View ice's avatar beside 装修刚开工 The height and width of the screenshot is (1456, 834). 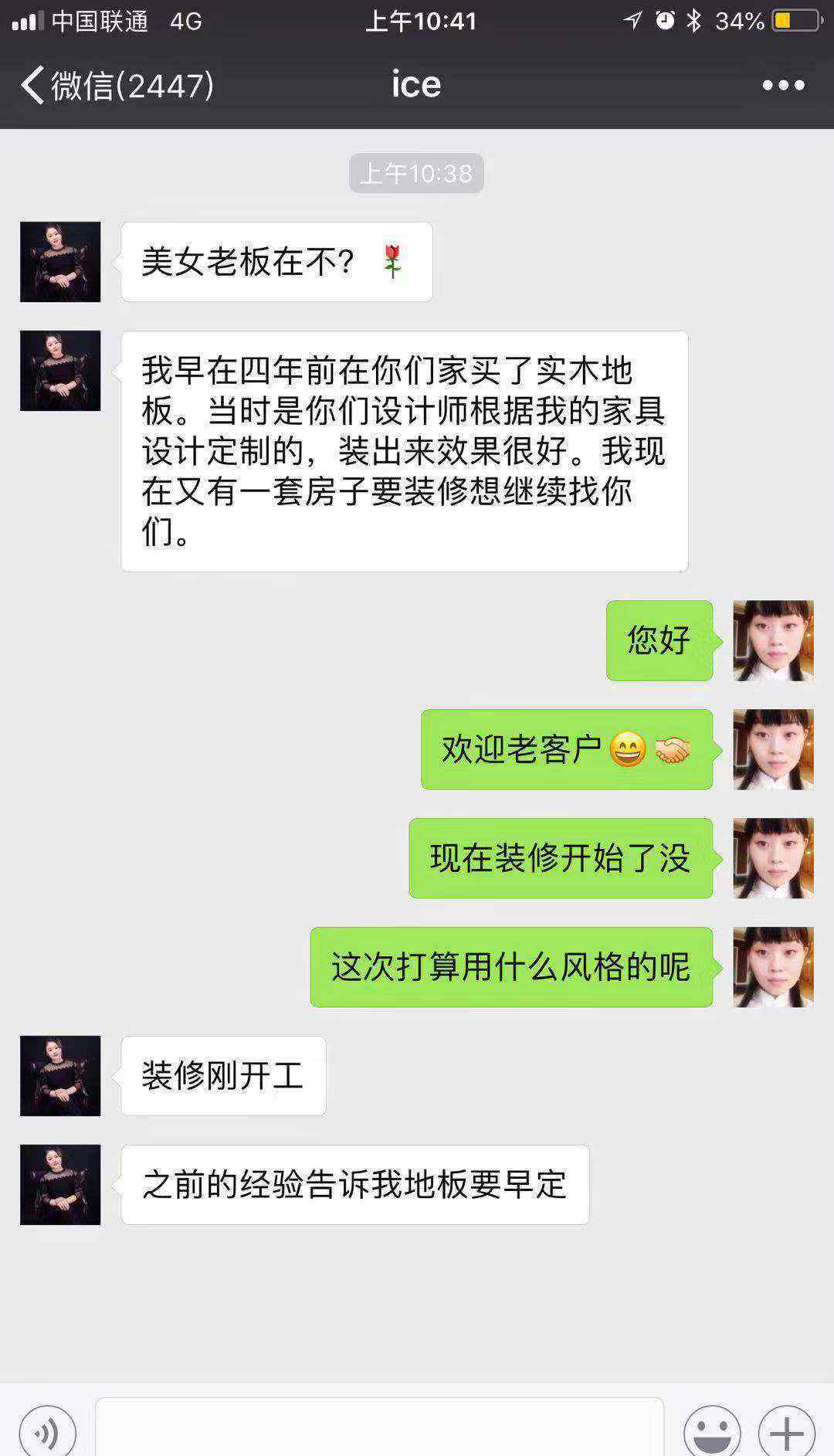coord(60,1076)
